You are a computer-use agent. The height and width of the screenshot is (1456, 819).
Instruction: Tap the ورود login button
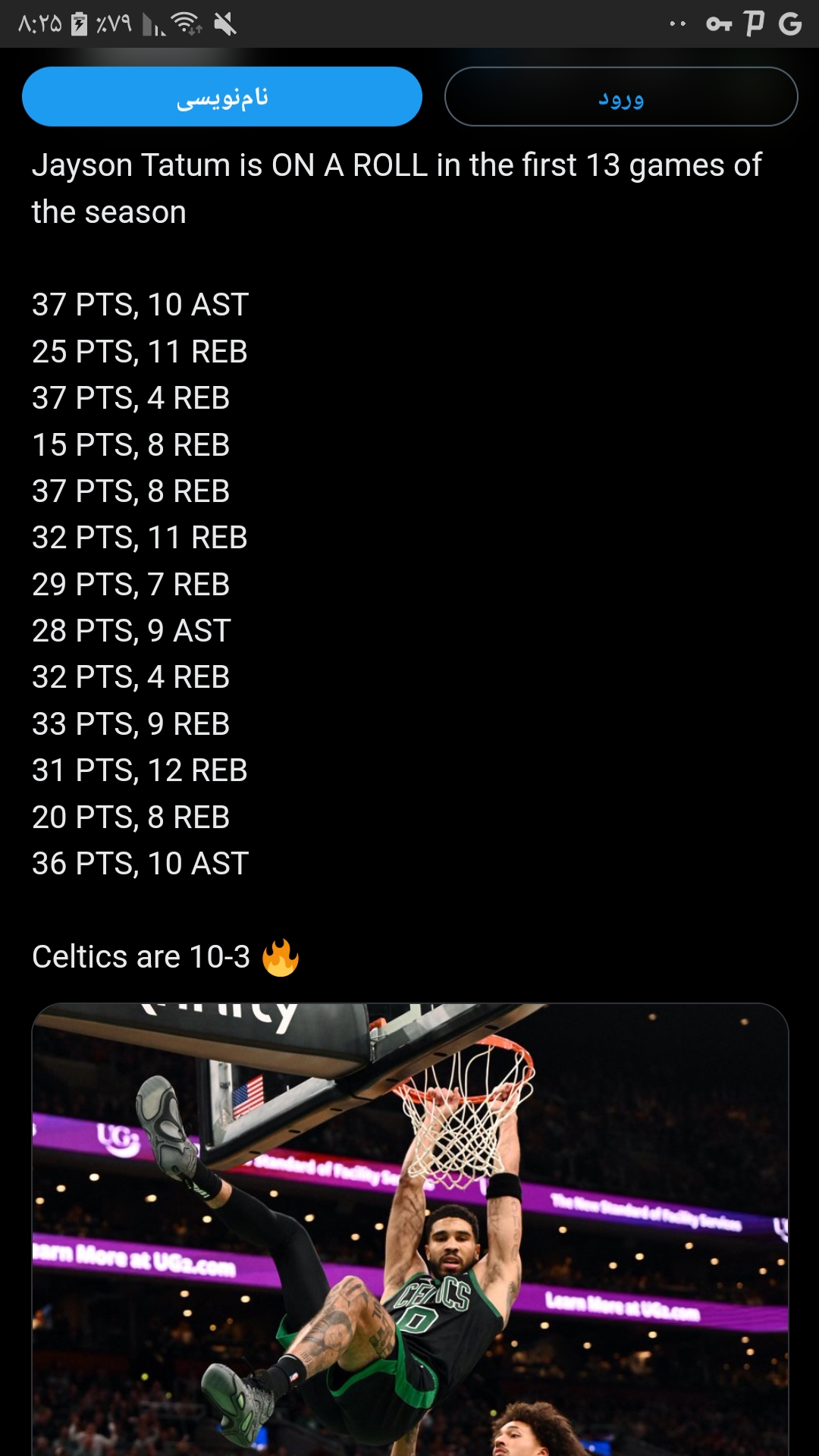[x=621, y=96]
